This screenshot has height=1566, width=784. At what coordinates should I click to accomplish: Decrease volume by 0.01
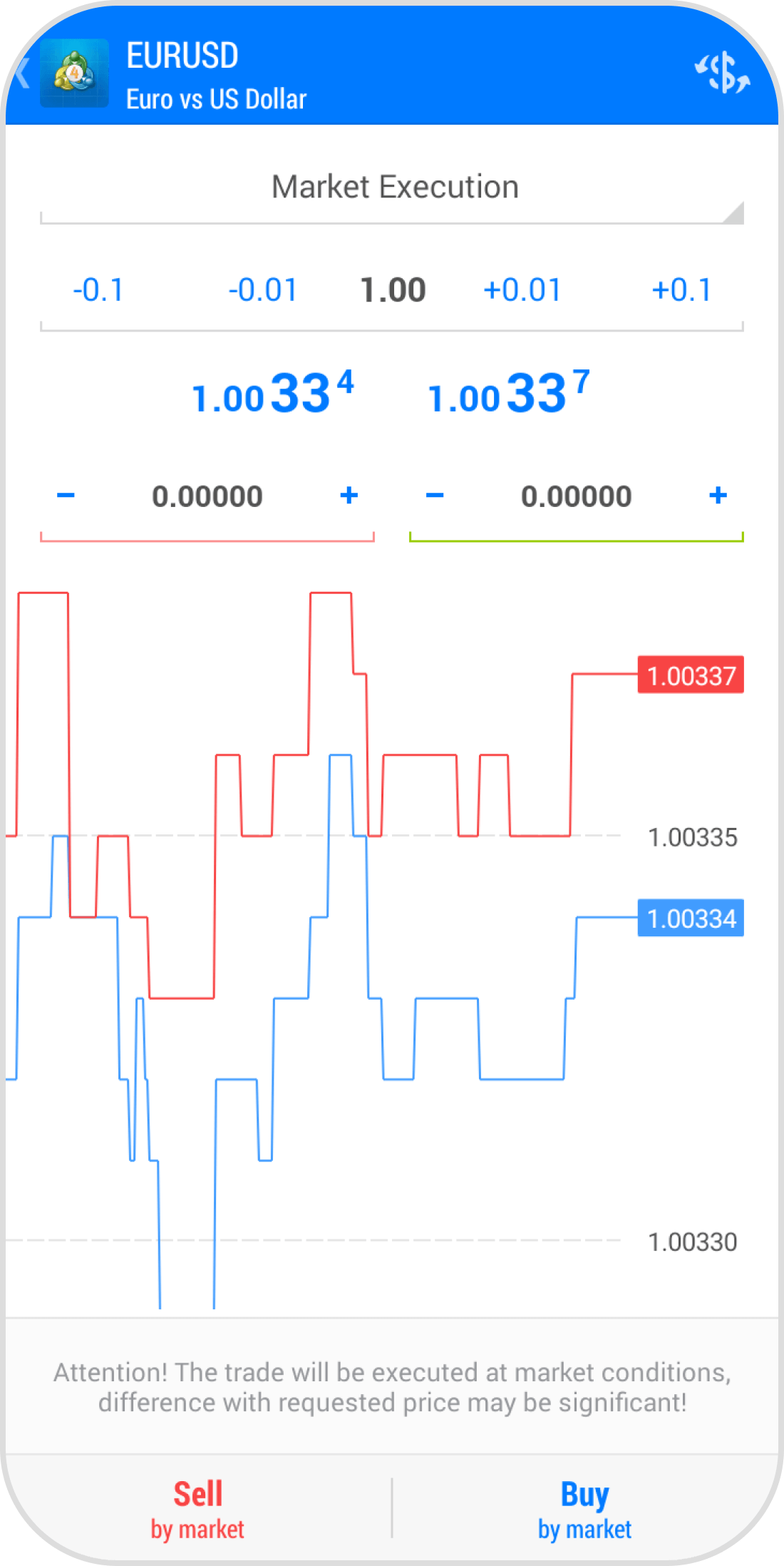pos(262,290)
